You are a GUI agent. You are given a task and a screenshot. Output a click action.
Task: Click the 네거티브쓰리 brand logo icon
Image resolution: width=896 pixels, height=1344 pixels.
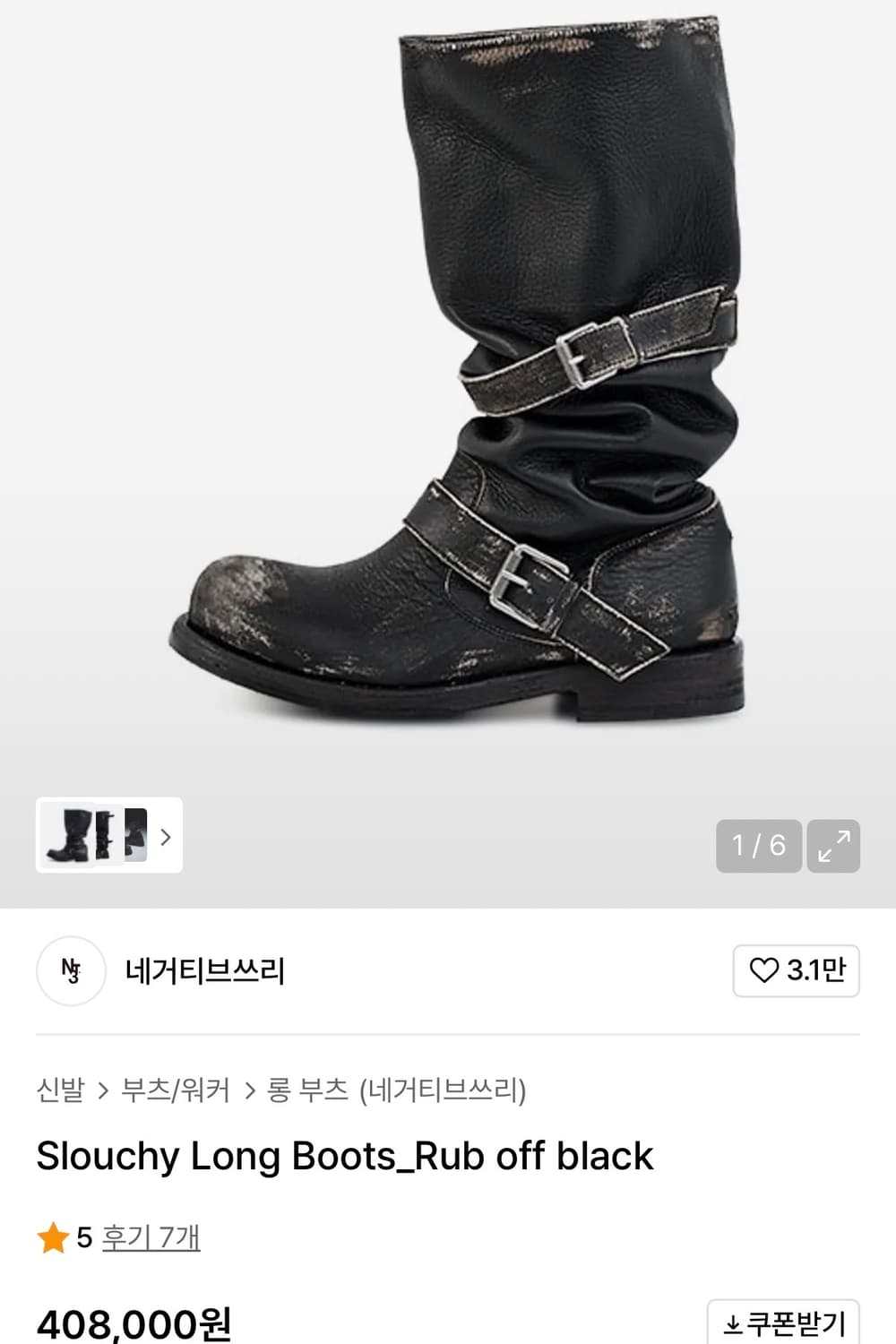coord(70,970)
